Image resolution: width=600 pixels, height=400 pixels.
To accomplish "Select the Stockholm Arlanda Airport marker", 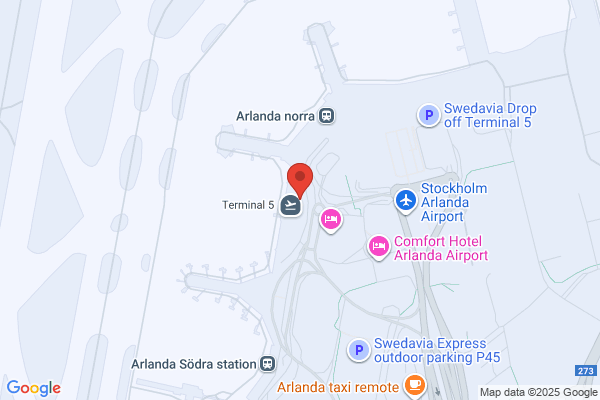I will pos(405,200).
